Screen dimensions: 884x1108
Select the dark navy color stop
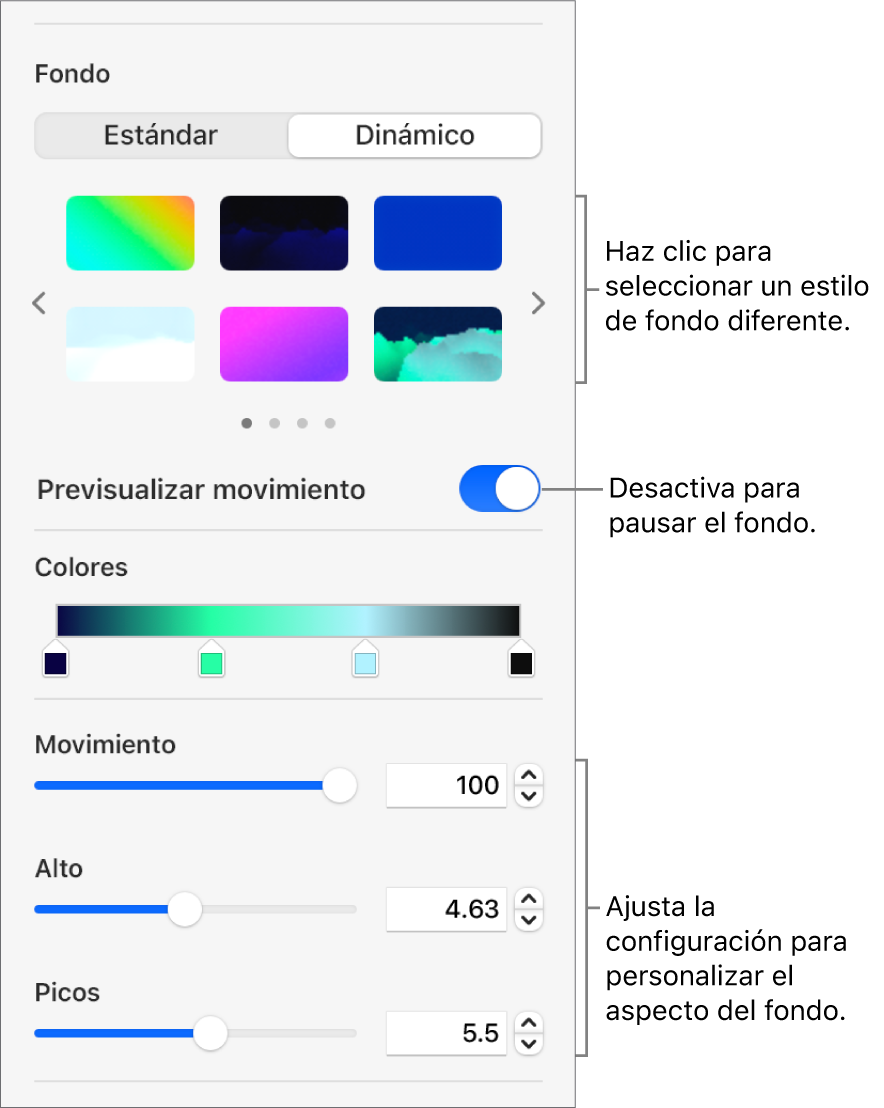point(55,662)
